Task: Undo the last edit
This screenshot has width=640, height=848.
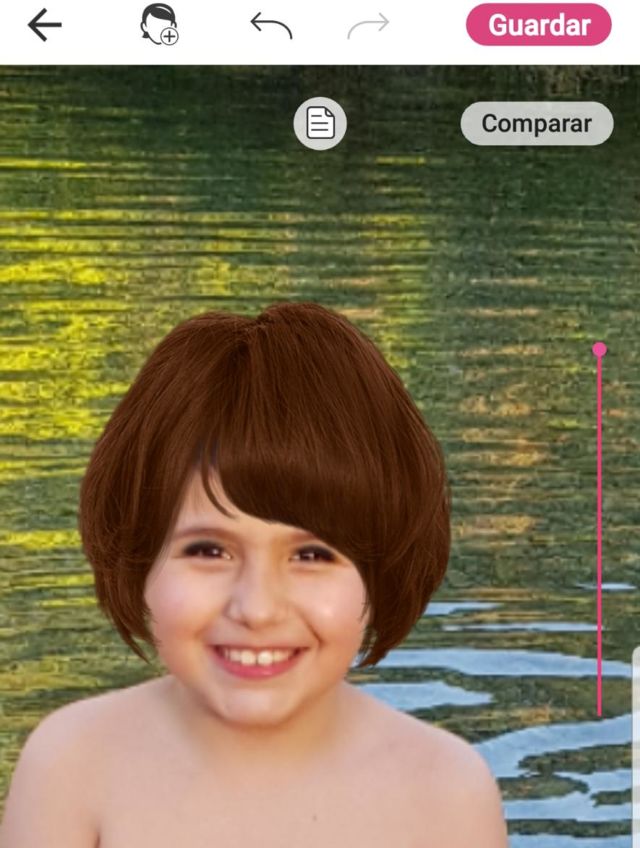Action: (271, 26)
